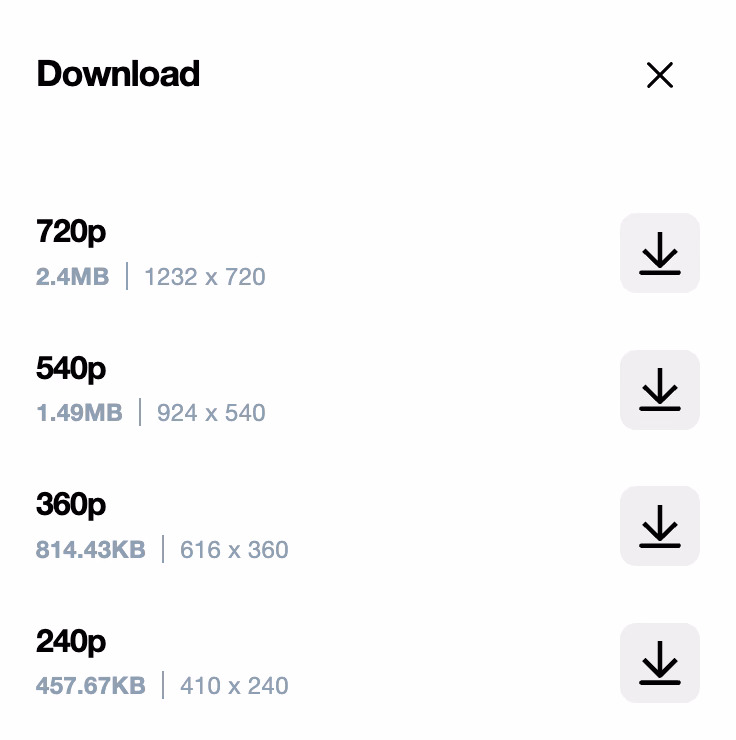The height and width of the screenshot is (740, 736).
Task: Click the Download dialog title
Action: click(117, 74)
